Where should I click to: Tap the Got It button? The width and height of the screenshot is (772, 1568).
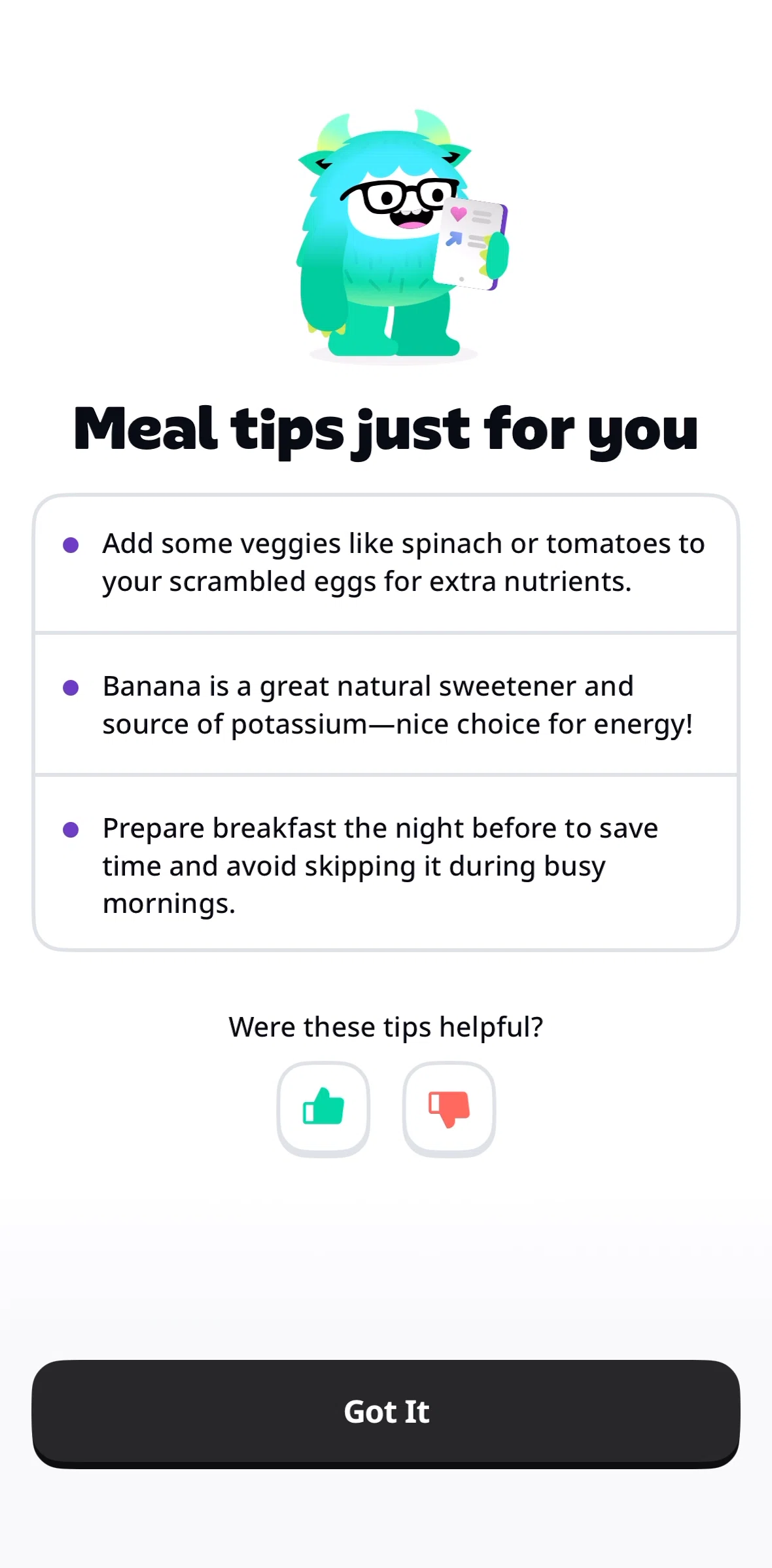pyautogui.click(x=386, y=1414)
